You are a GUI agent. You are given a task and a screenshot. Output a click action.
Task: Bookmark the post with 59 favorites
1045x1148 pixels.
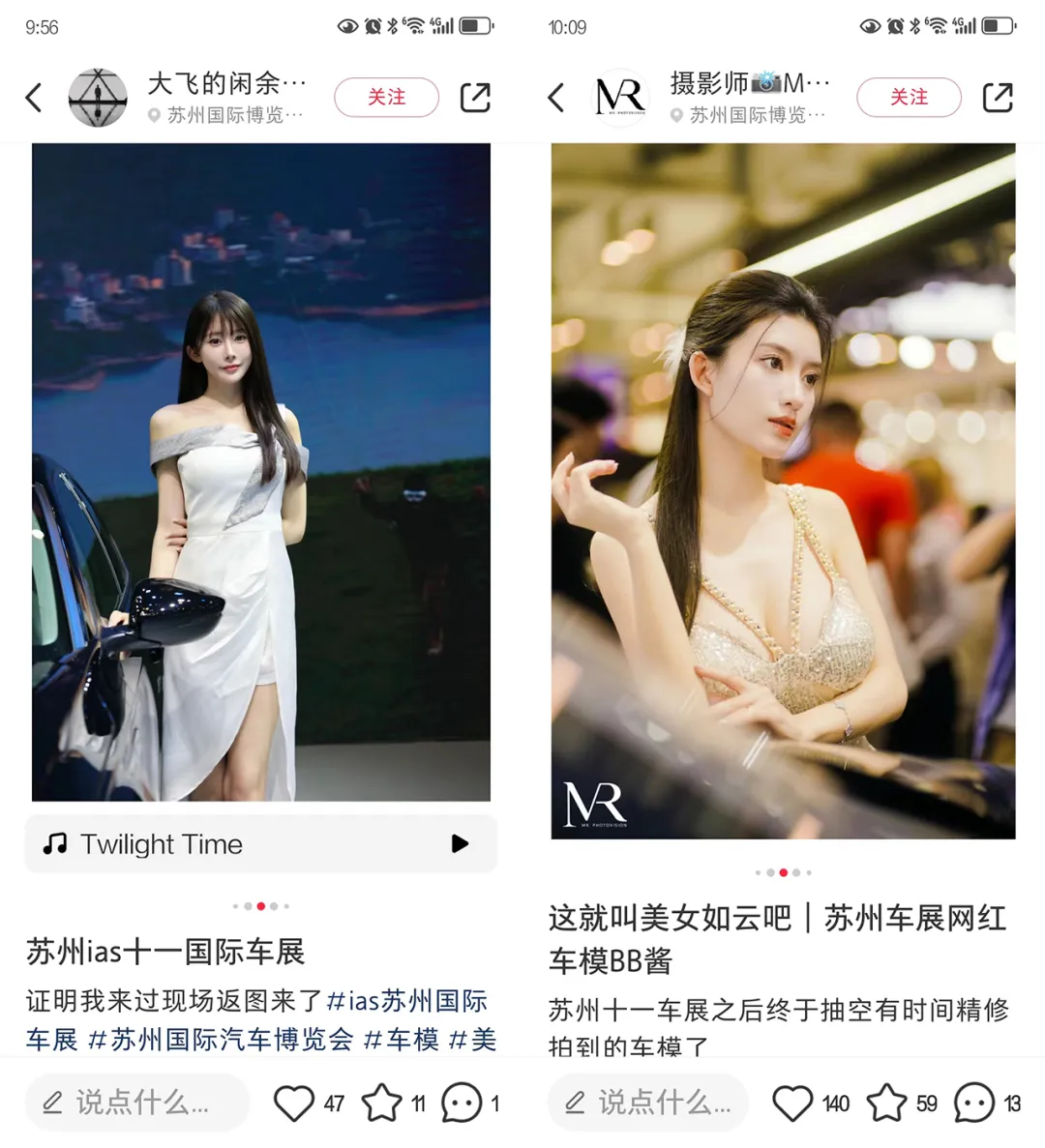coord(886,1103)
